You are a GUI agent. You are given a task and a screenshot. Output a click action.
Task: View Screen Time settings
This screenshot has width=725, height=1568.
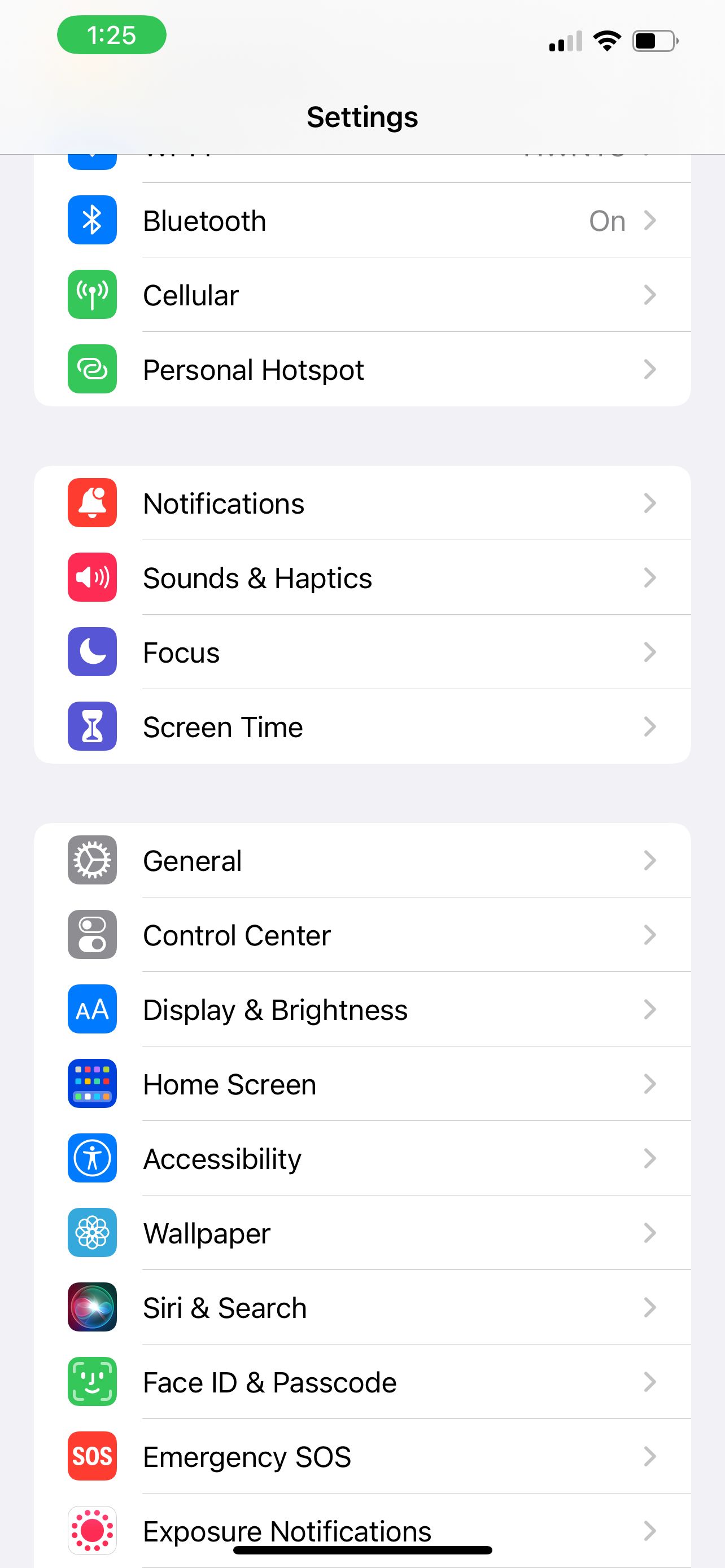[361, 727]
